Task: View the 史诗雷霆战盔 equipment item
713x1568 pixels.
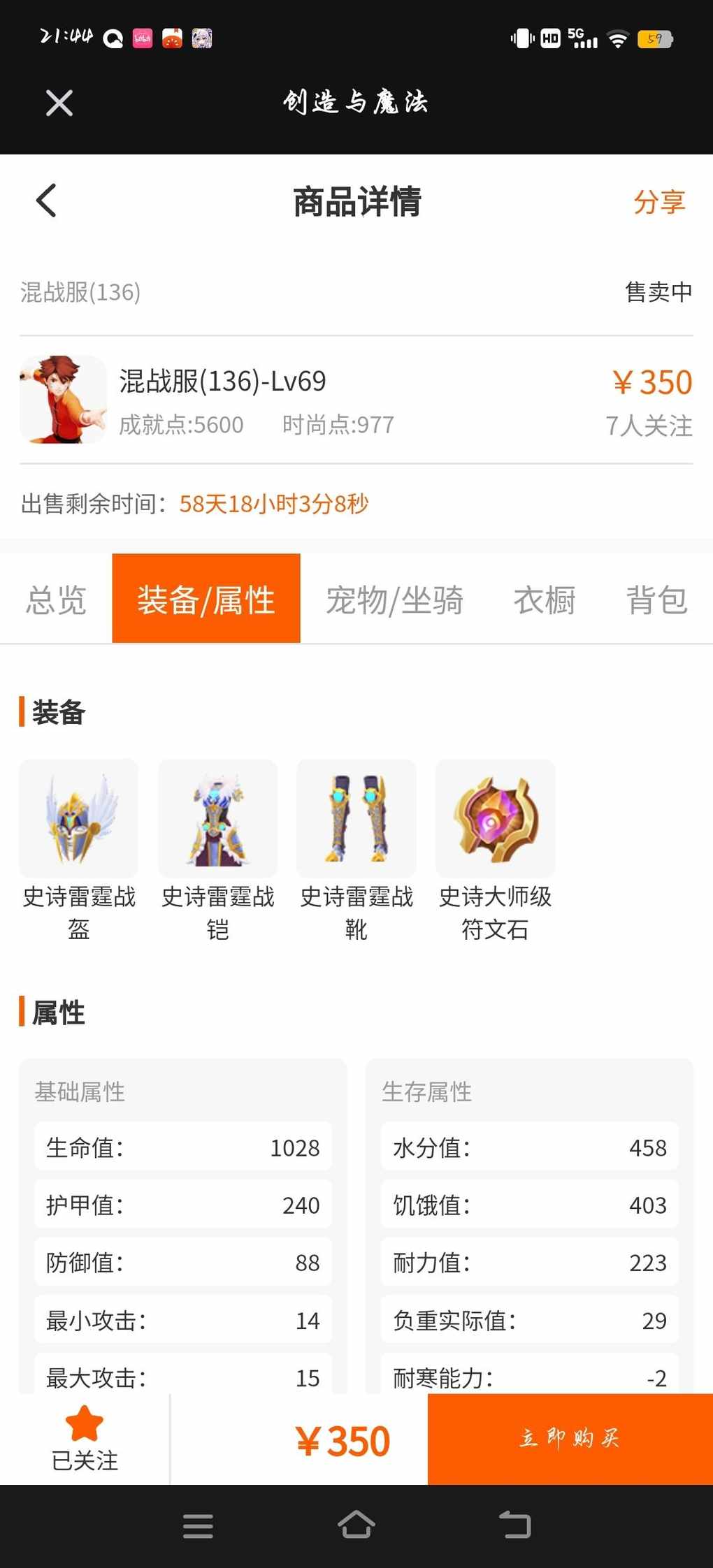Action: [79, 819]
